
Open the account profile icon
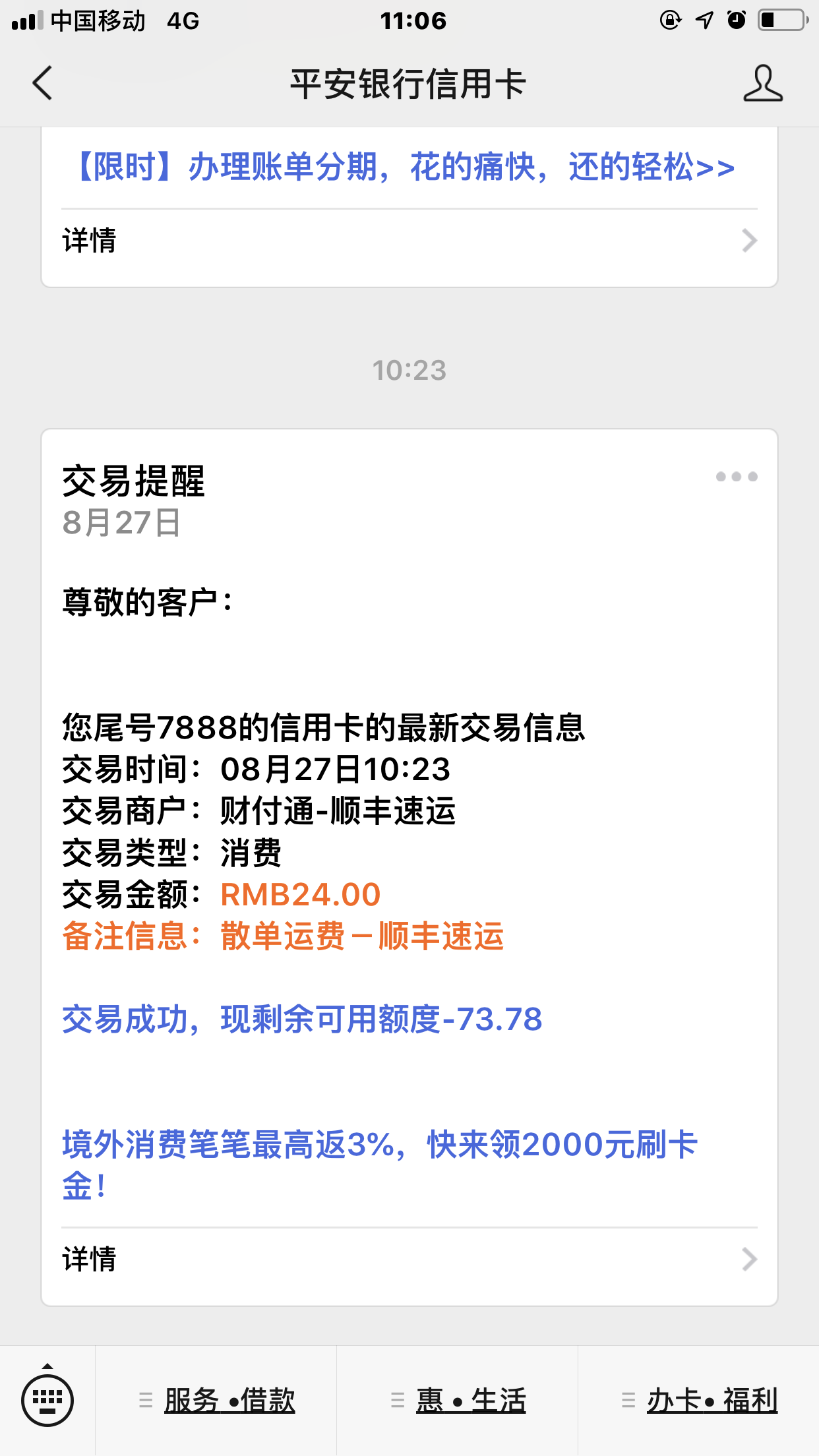coord(762,84)
